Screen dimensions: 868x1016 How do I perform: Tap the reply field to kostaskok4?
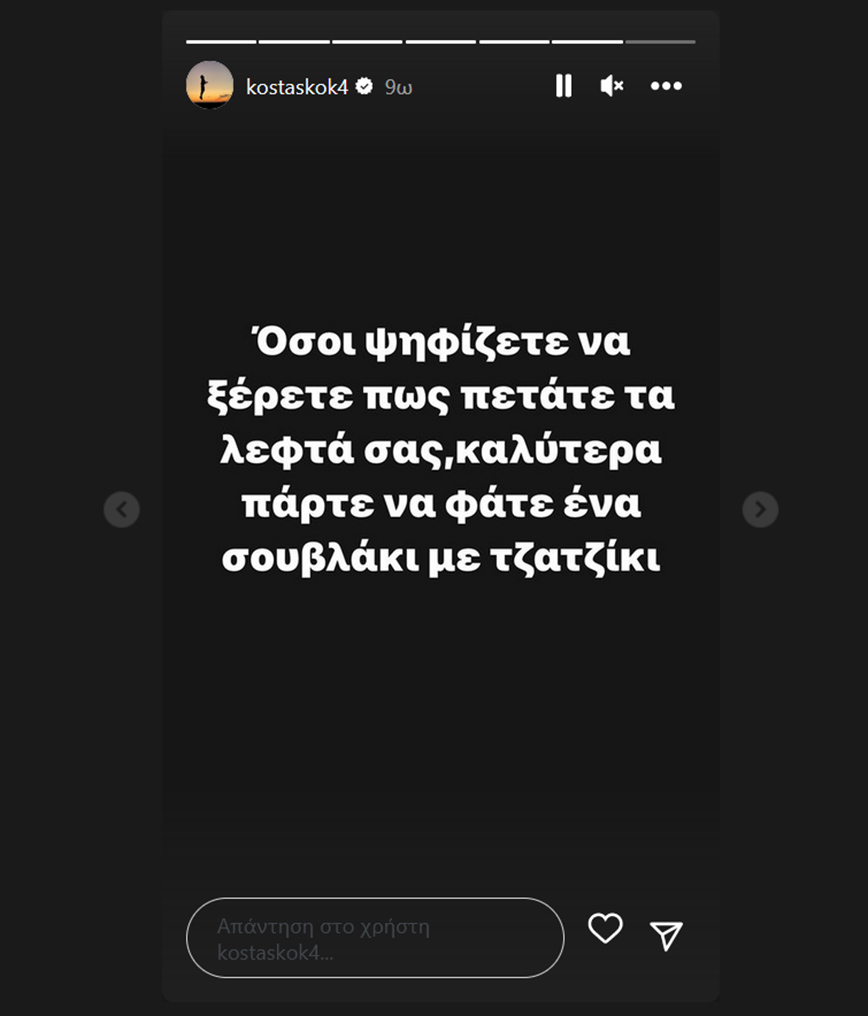coord(375,938)
